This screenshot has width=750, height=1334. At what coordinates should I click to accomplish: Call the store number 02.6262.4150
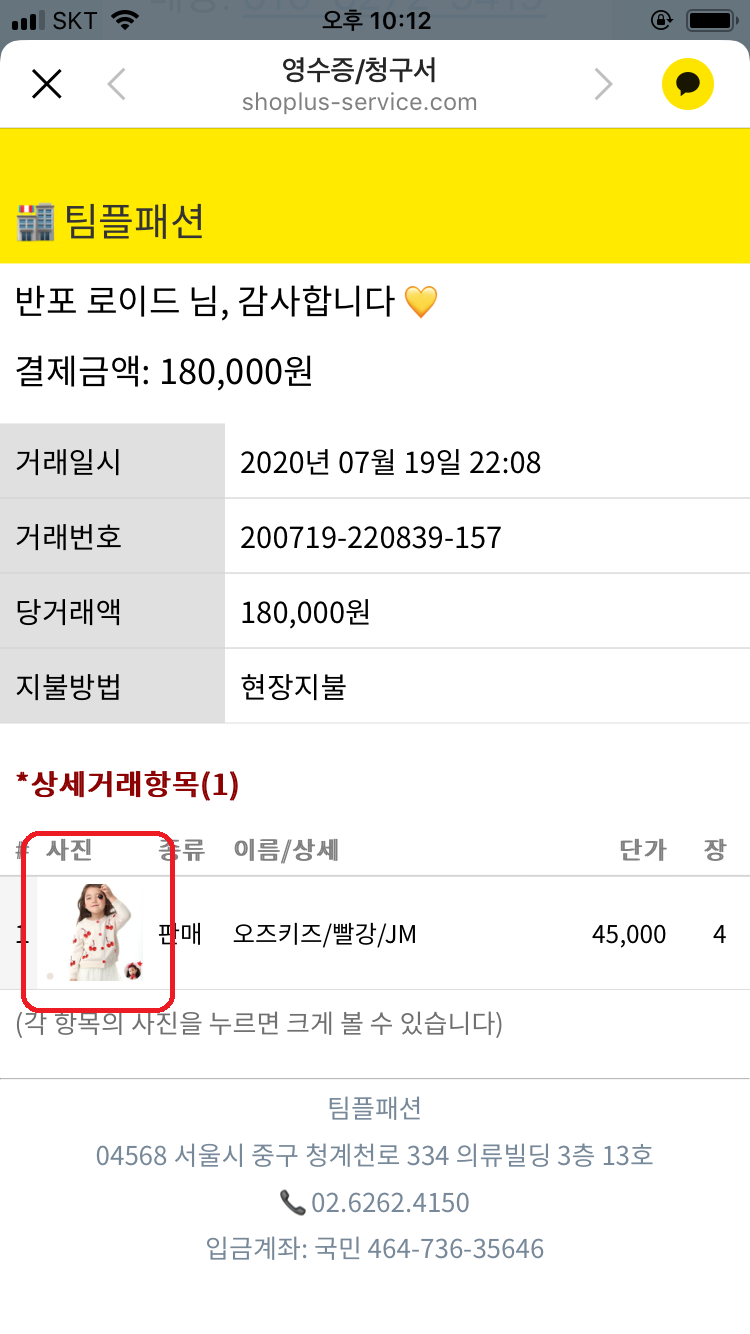(x=388, y=1202)
